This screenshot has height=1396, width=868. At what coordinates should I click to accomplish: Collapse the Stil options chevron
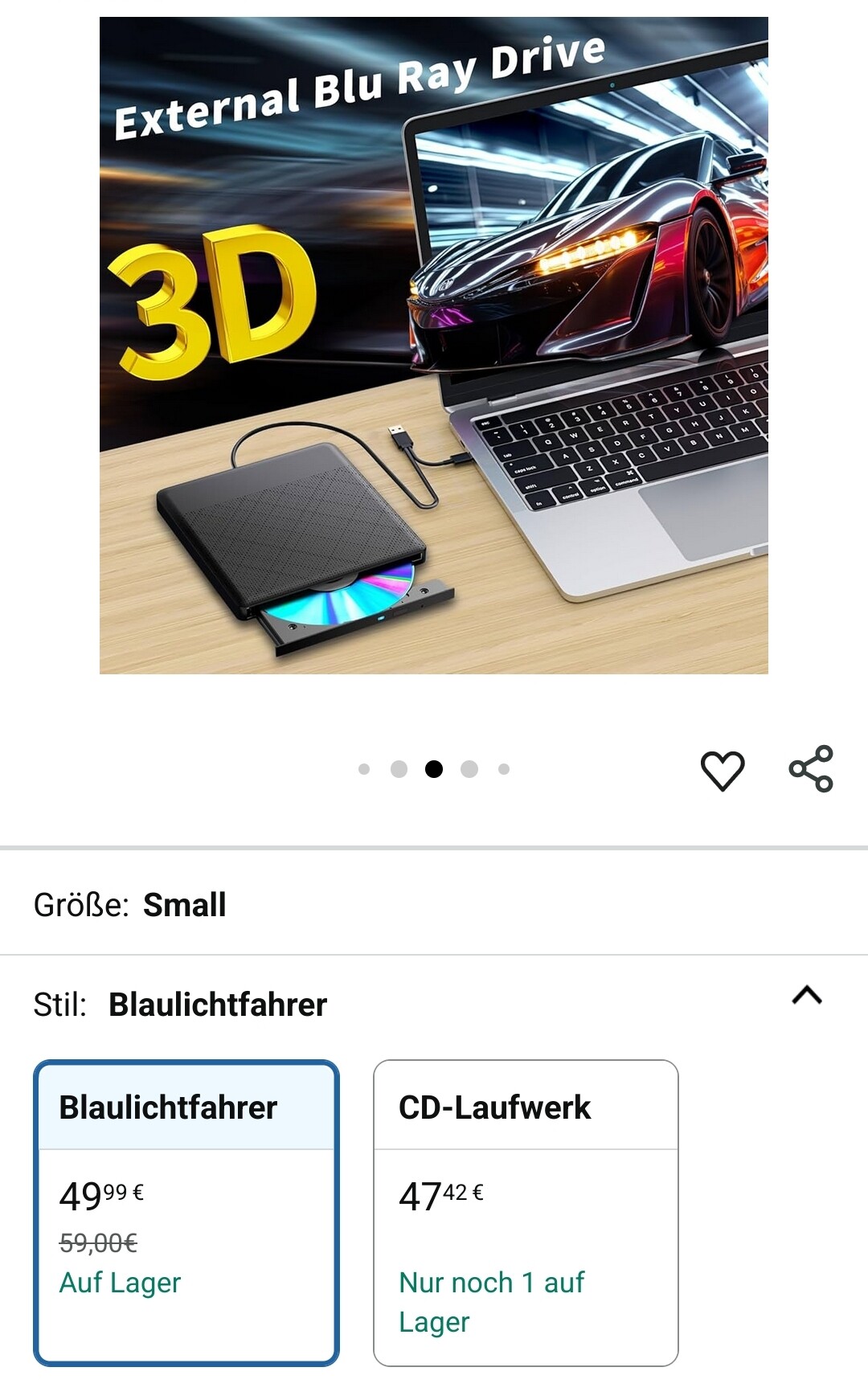807,995
